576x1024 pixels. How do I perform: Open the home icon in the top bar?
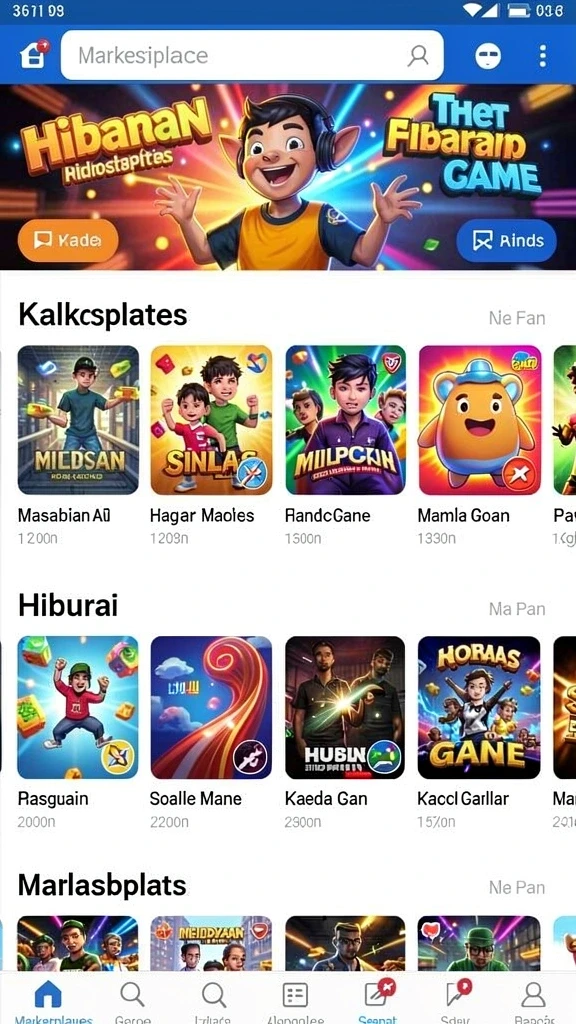click(34, 55)
